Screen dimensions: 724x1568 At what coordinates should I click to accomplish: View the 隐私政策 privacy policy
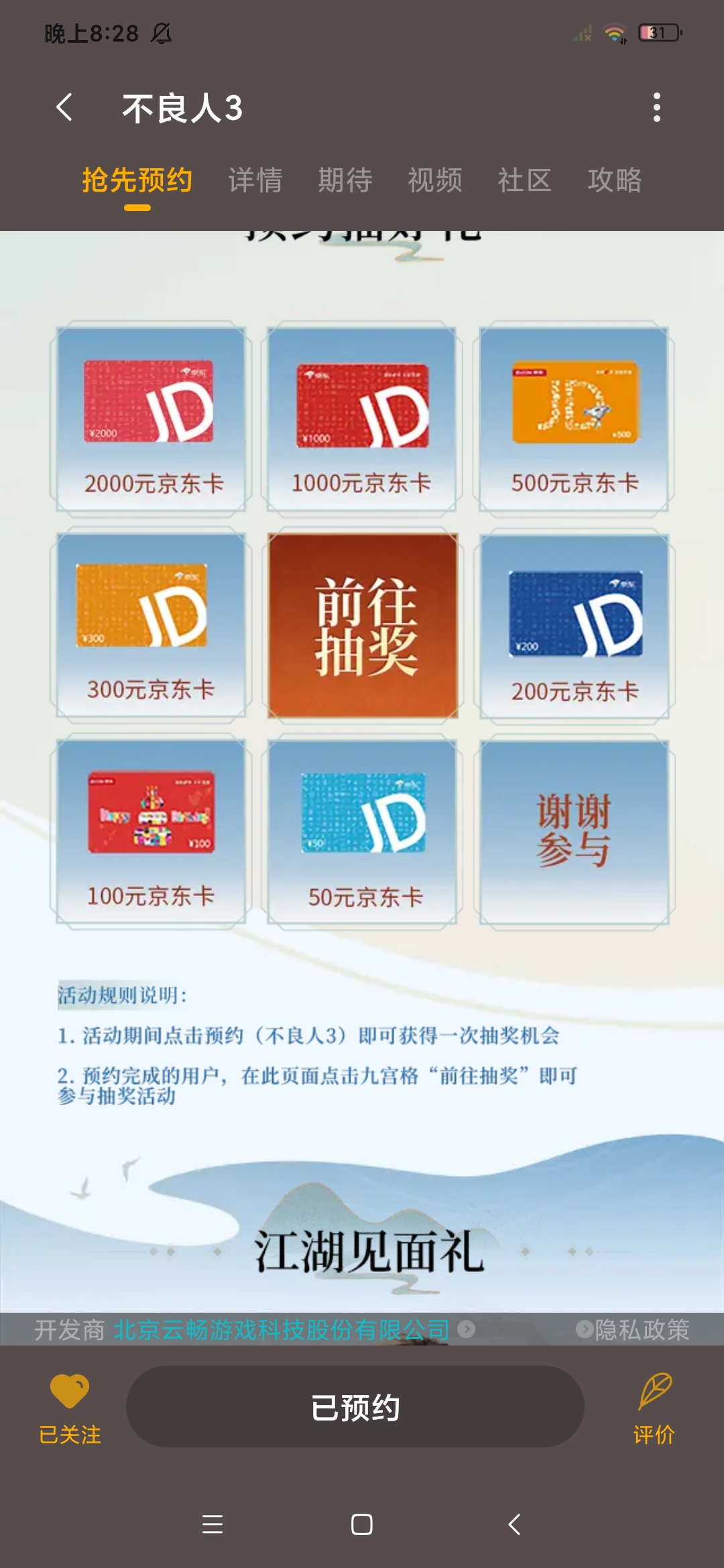(633, 1329)
